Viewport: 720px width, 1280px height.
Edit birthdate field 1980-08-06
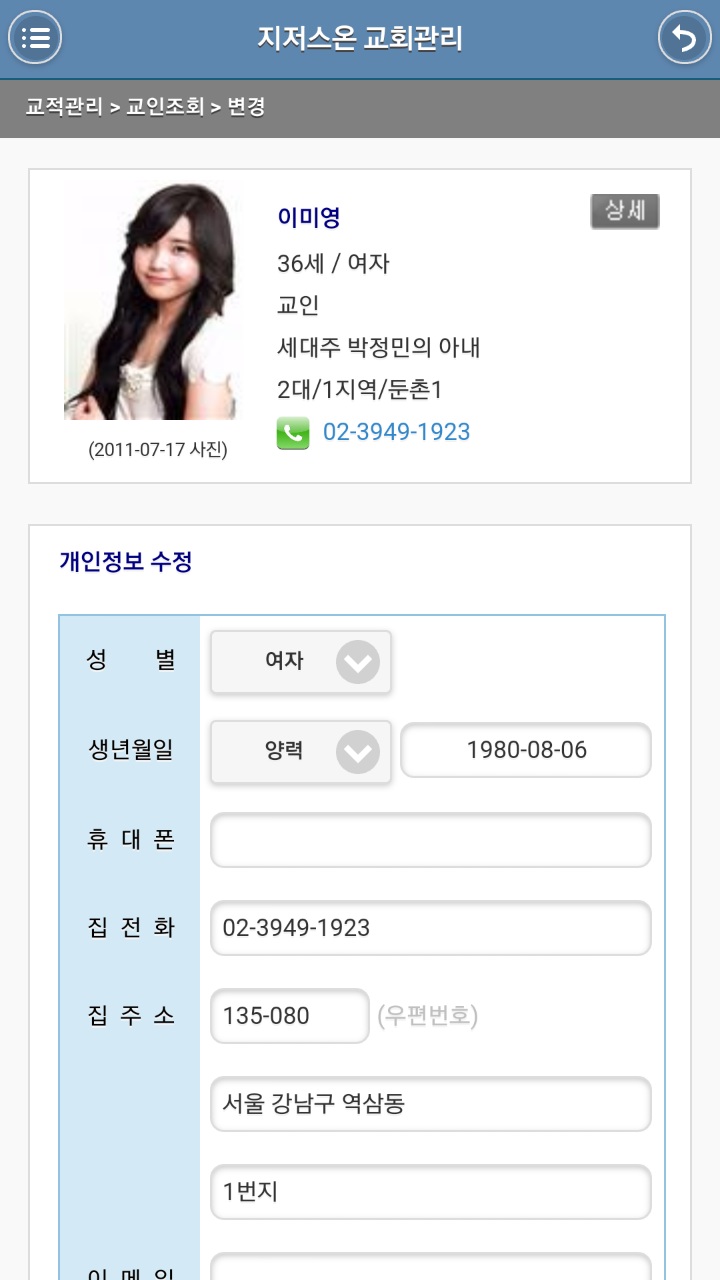526,750
